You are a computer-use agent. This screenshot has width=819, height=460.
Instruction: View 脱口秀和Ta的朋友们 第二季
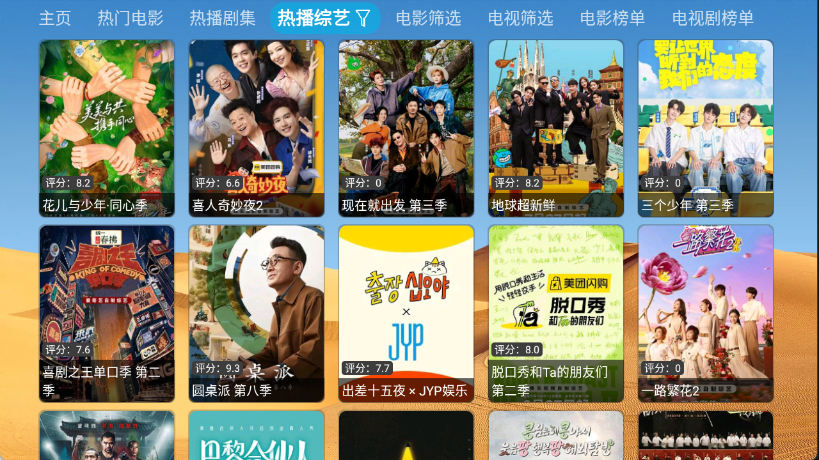(556, 313)
